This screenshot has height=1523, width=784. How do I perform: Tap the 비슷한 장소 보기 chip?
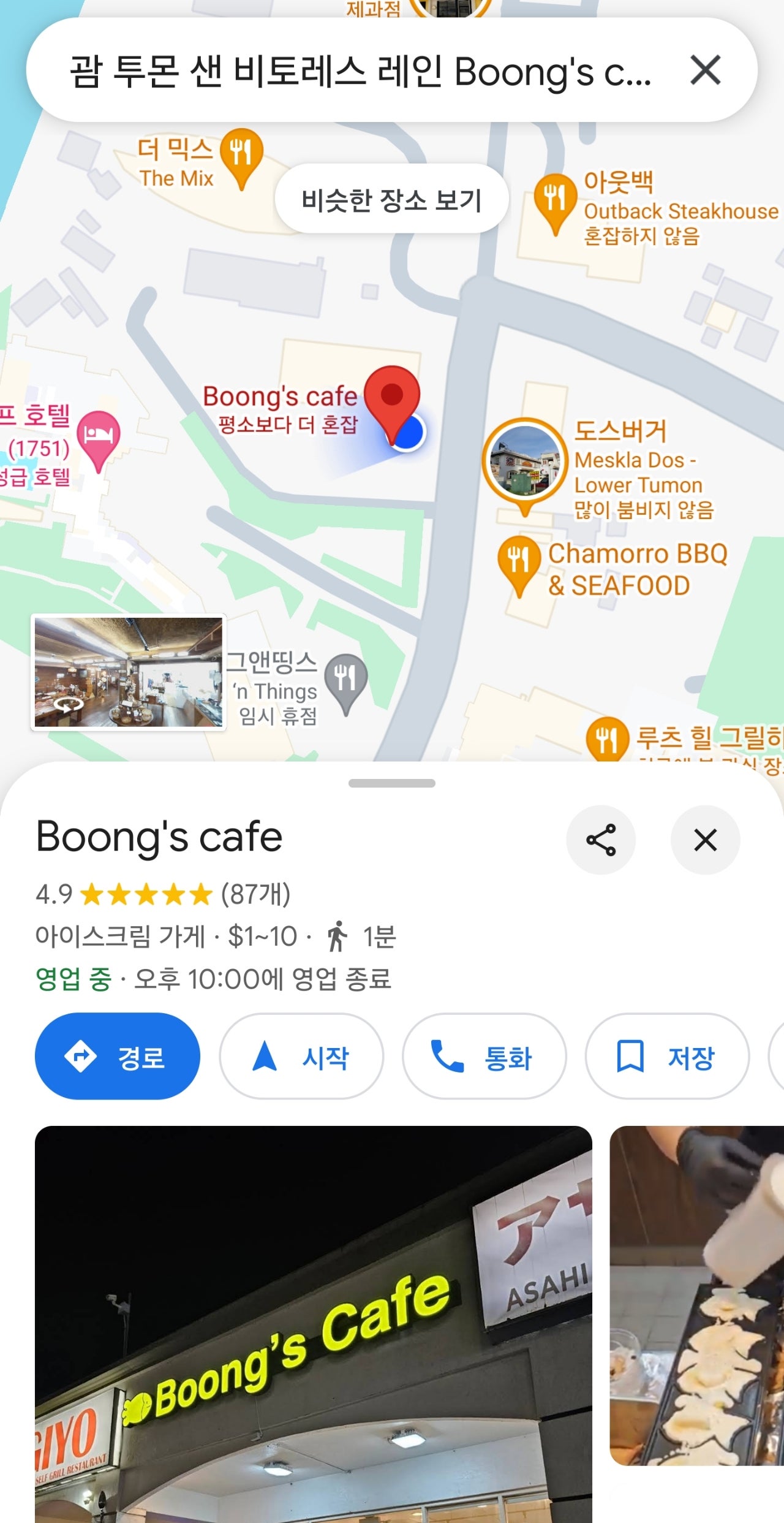[391, 199]
